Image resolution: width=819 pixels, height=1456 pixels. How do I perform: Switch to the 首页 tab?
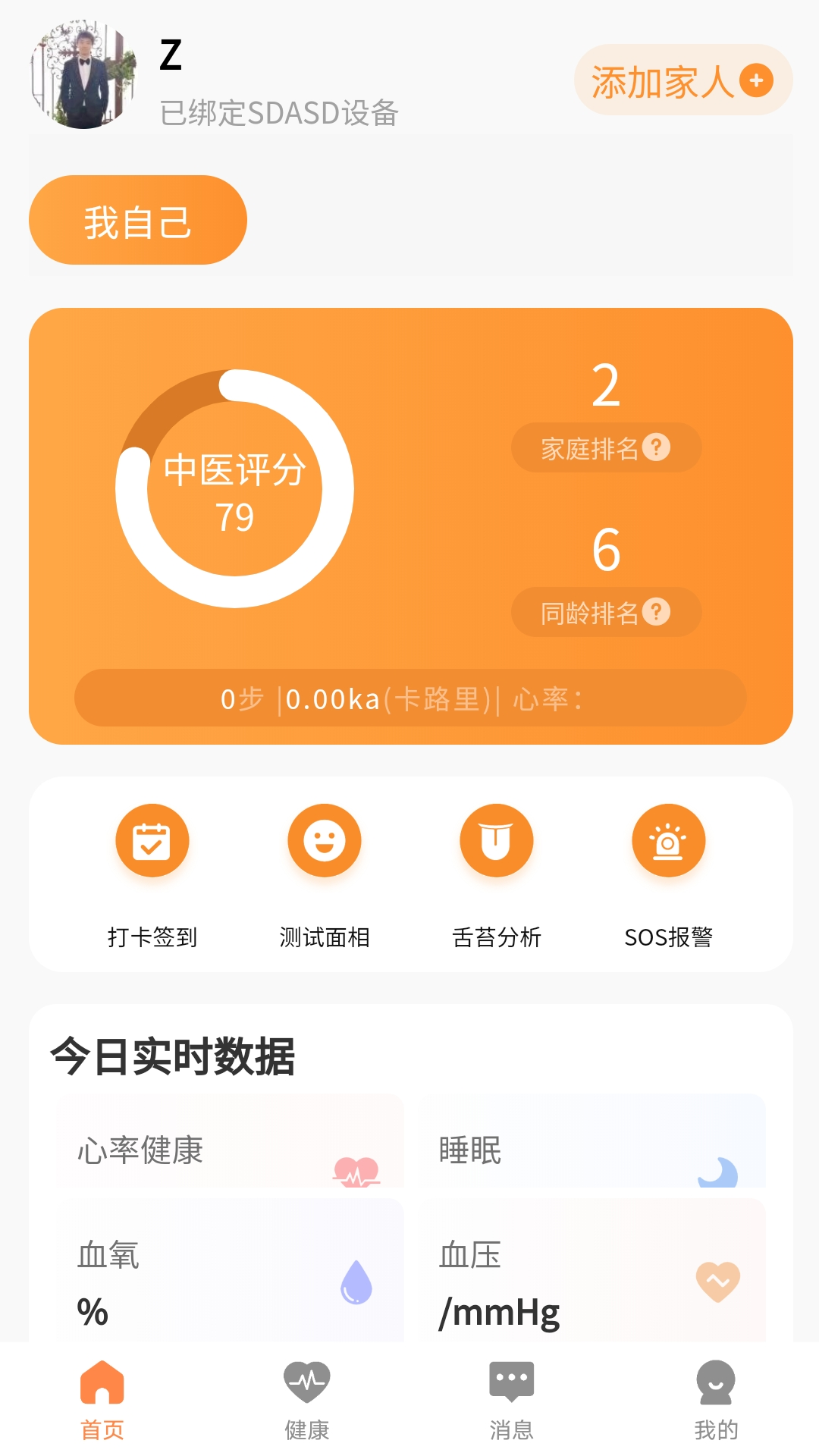[102, 1400]
